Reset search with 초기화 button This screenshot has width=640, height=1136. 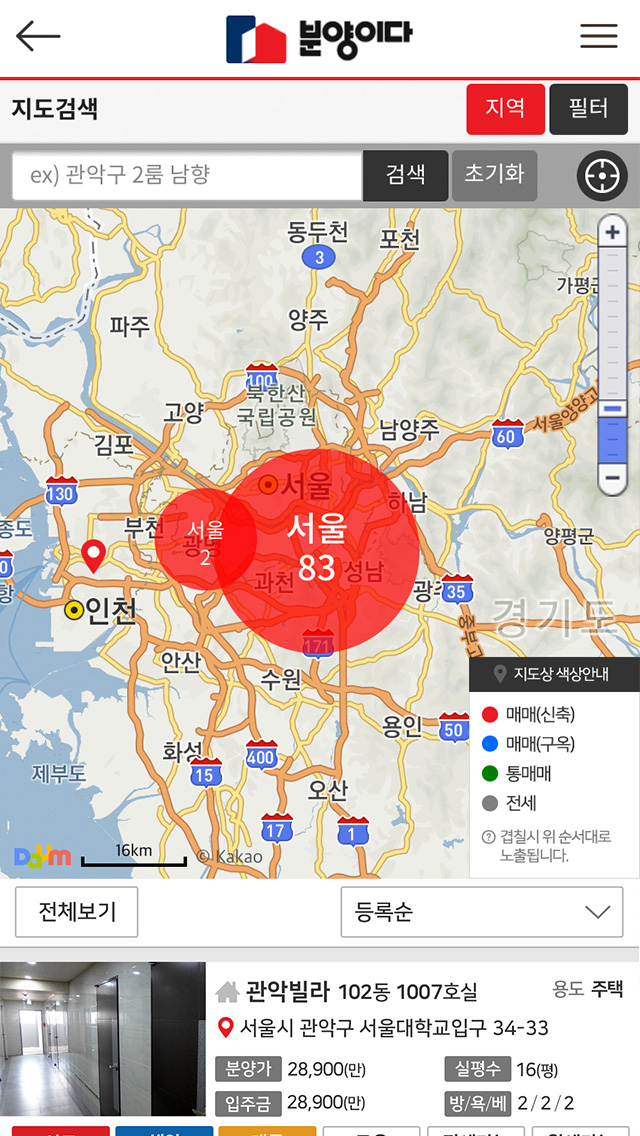(494, 175)
